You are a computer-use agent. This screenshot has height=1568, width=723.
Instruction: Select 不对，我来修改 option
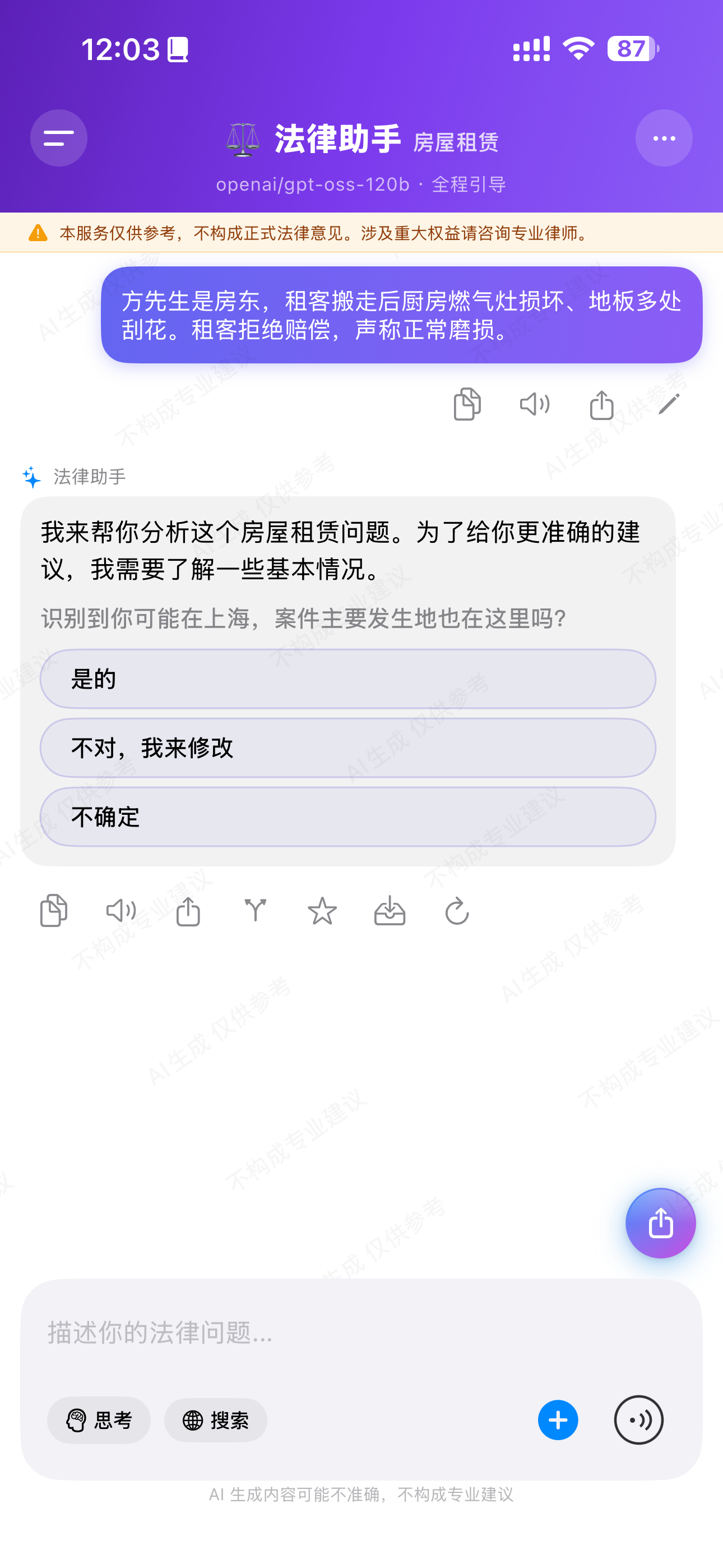coord(347,748)
